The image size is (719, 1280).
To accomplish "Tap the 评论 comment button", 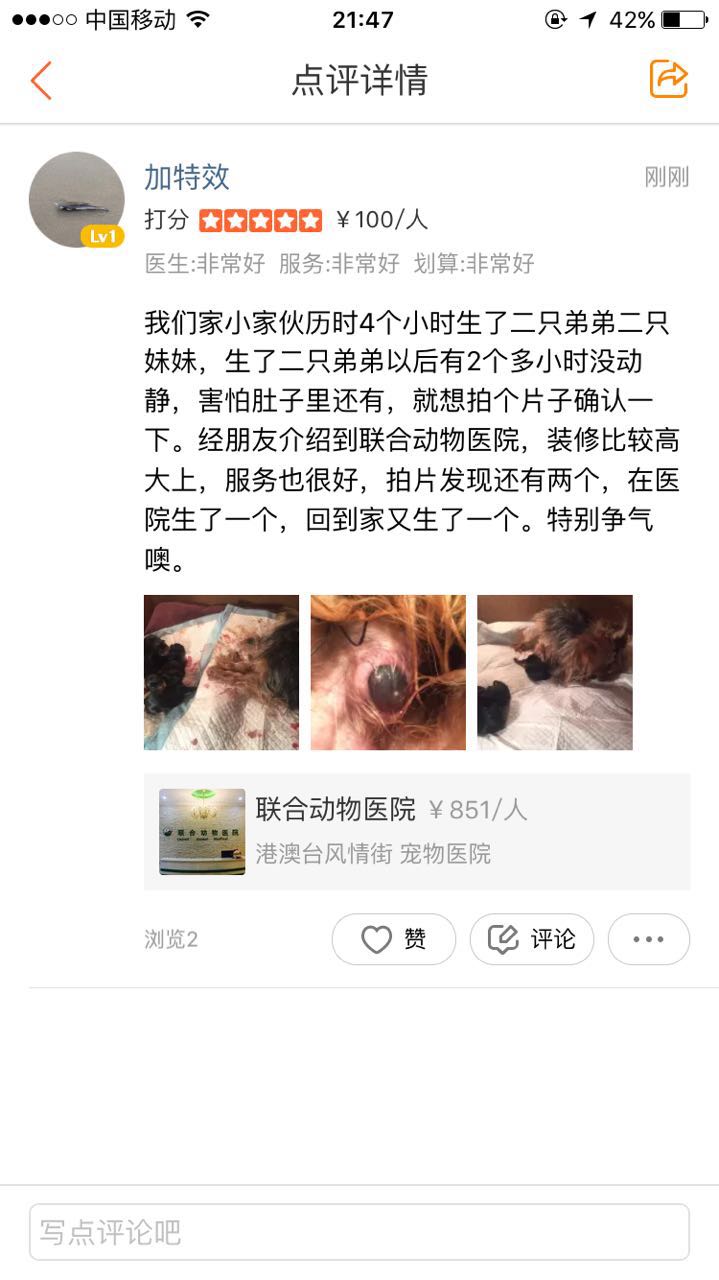I will [531, 939].
